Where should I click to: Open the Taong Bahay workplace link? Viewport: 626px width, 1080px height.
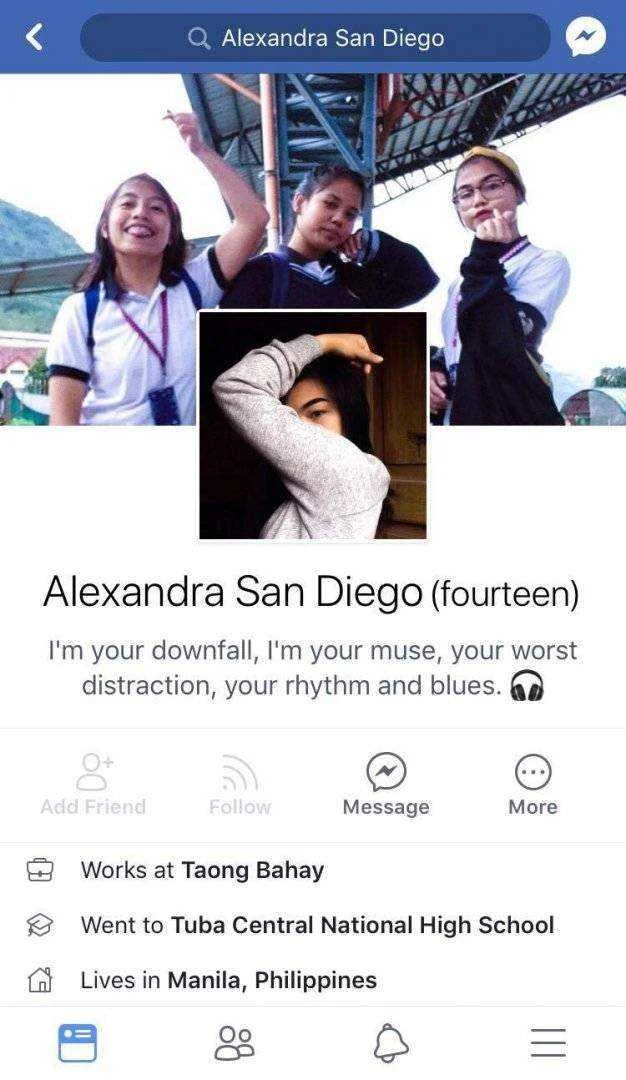(252, 870)
